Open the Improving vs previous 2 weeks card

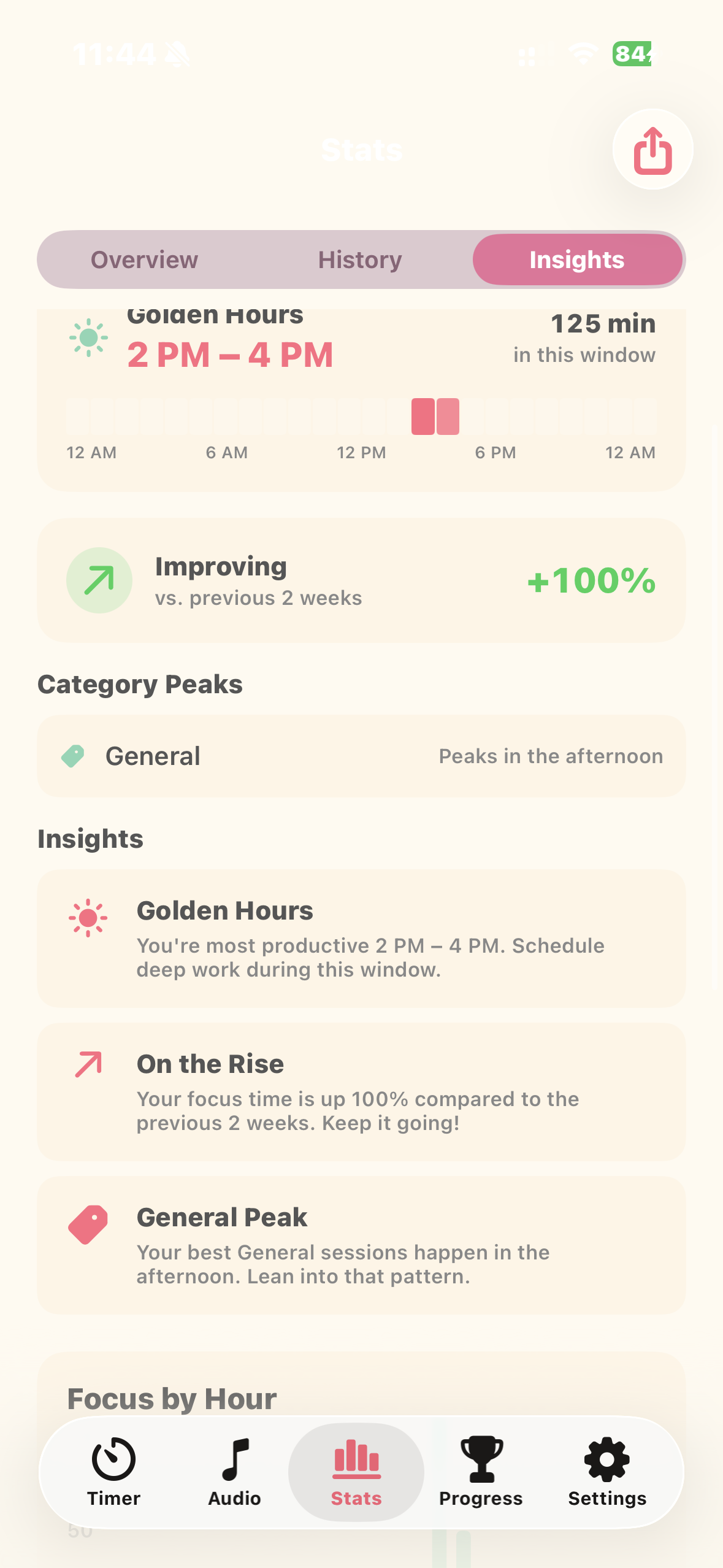[361, 579]
